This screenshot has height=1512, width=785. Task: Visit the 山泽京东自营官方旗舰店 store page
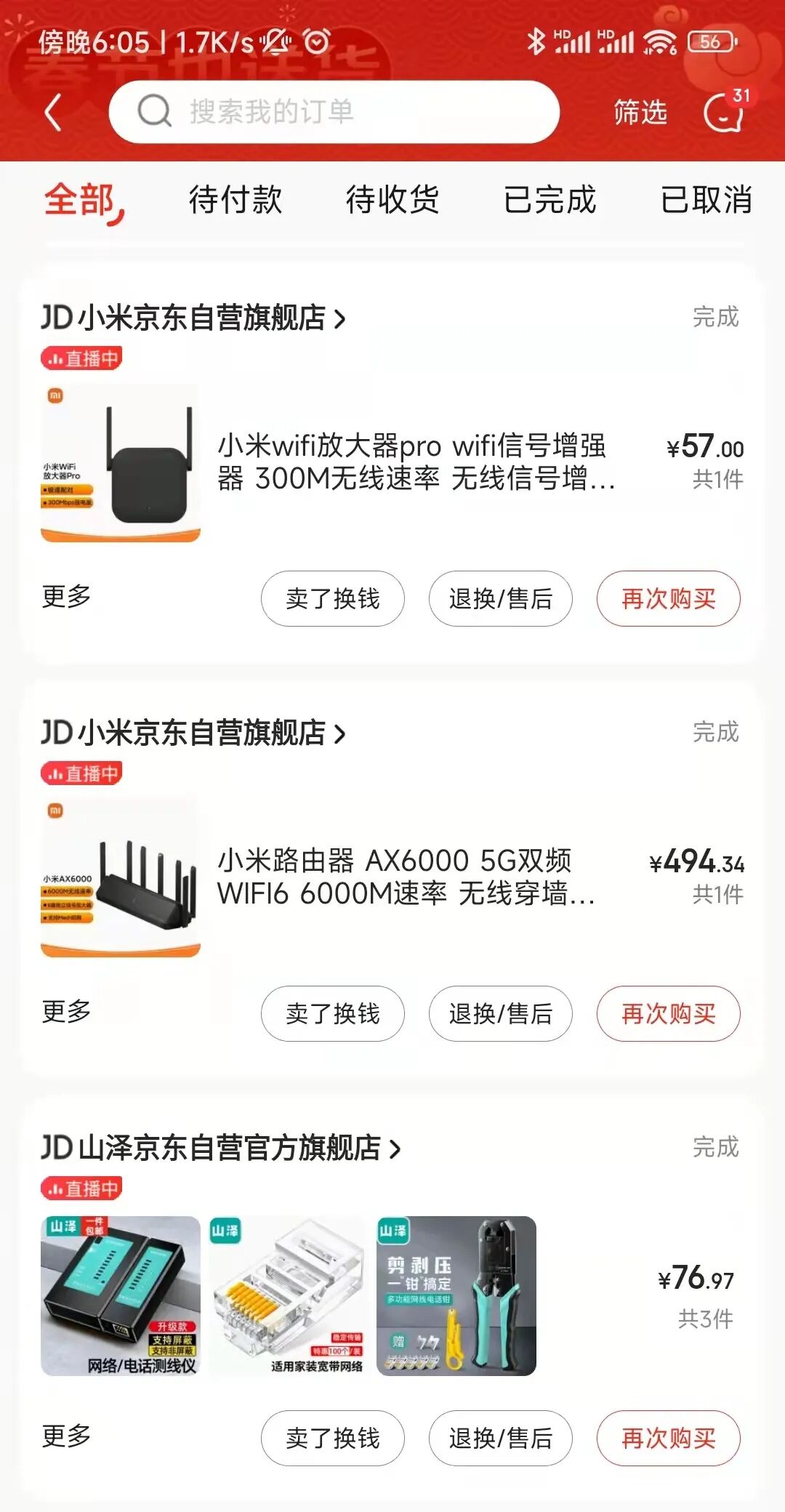point(222,1149)
